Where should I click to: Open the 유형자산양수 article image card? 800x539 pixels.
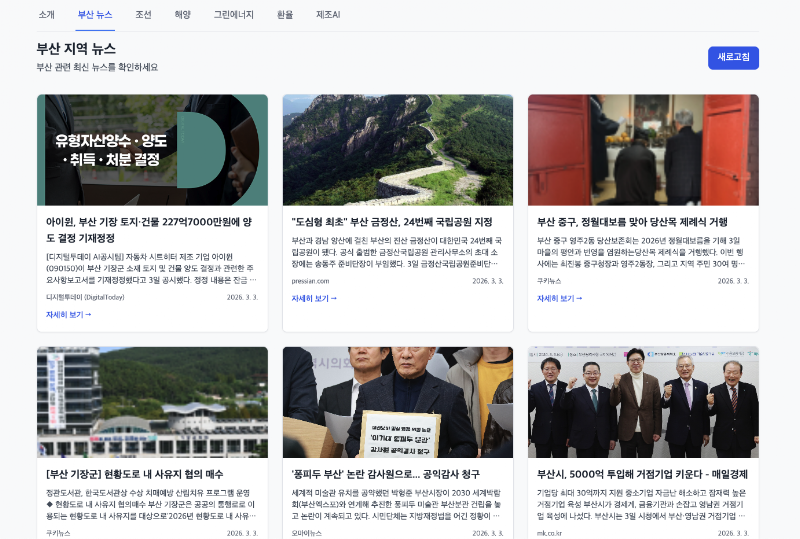pos(152,150)
